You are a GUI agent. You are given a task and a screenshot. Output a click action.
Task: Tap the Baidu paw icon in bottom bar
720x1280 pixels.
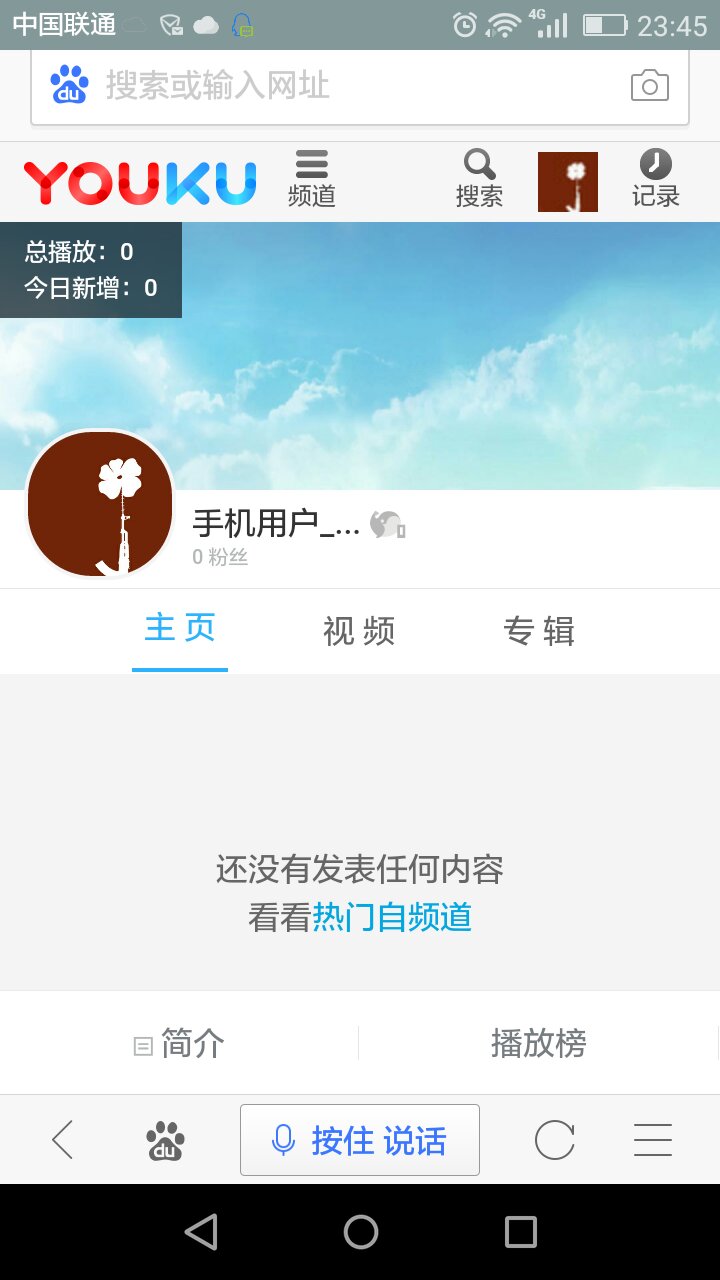162,1139
